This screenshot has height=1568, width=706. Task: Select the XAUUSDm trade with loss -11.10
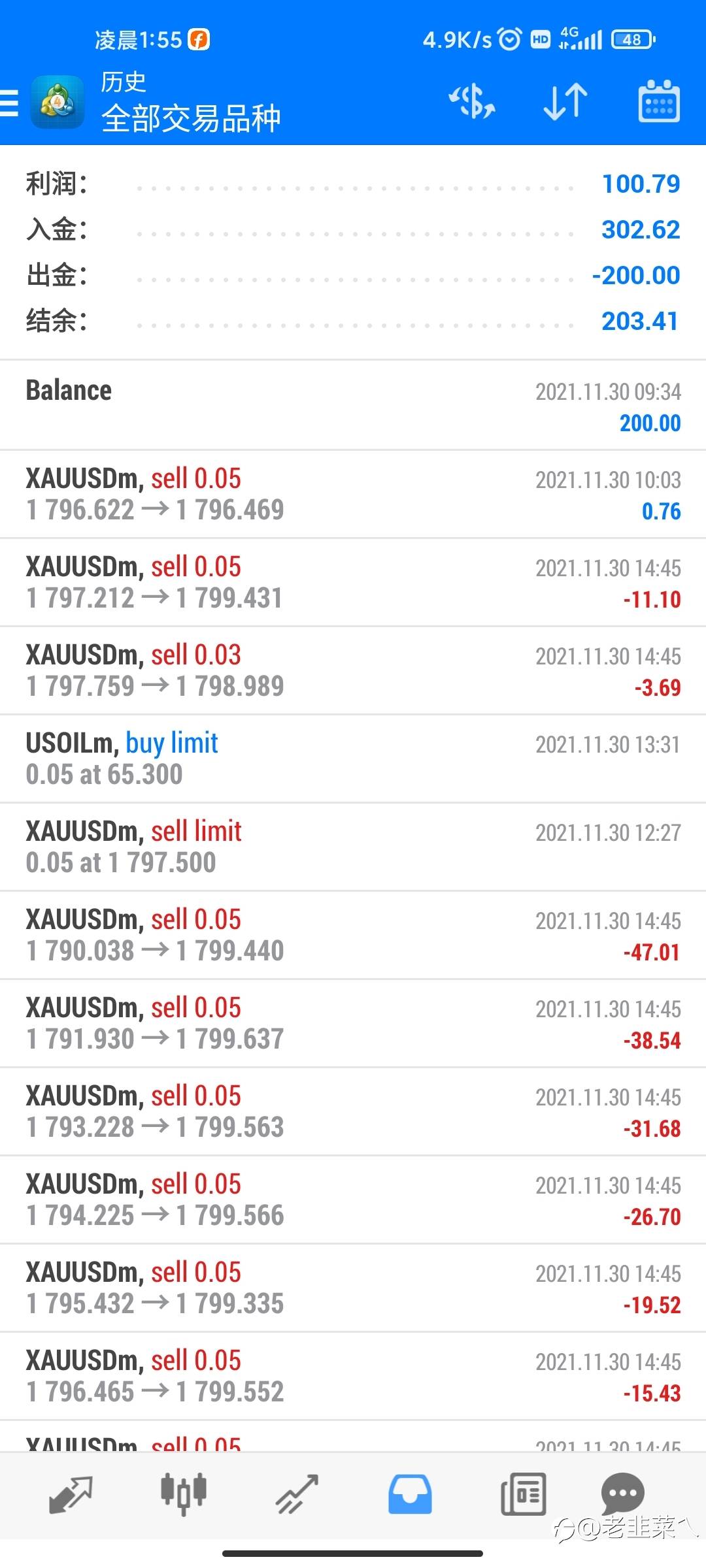coord(353,582)
